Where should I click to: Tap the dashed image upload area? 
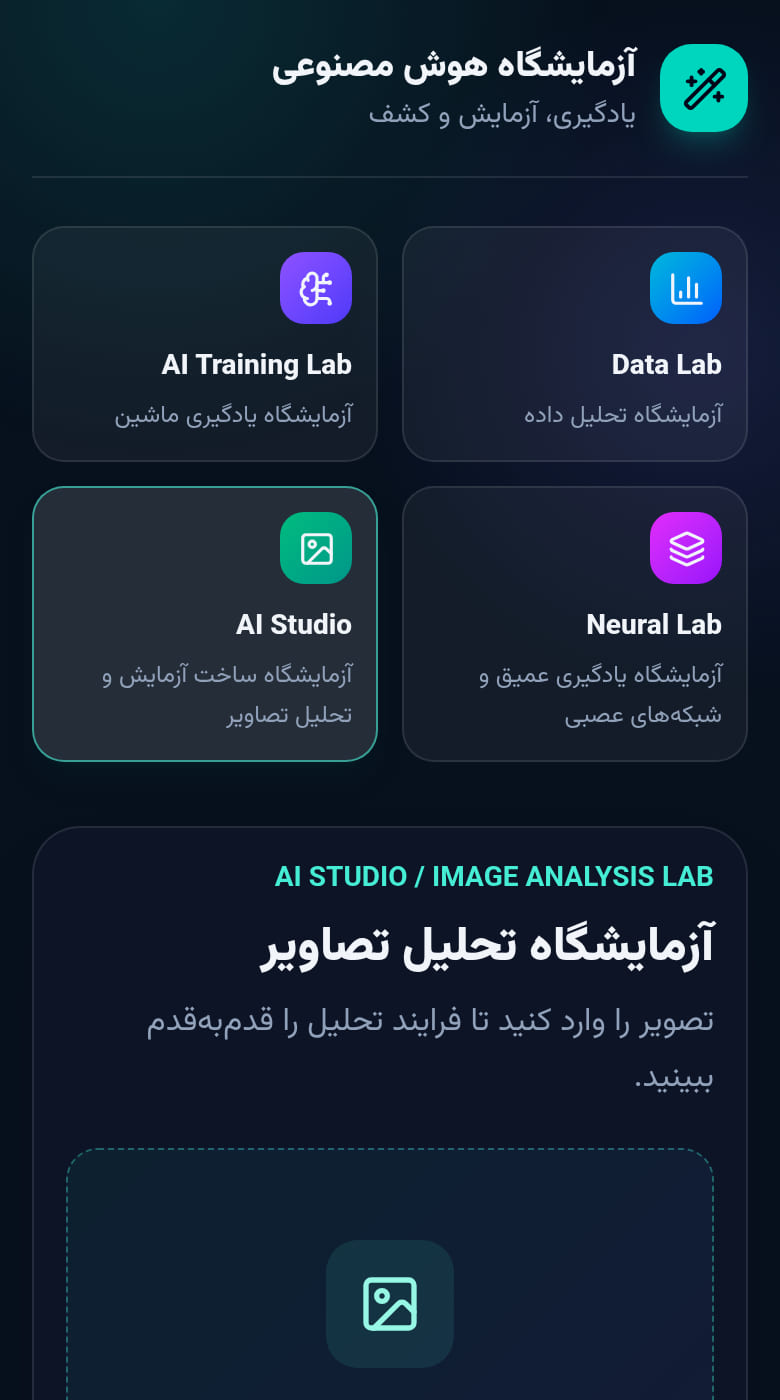[x=390, y=1275]
